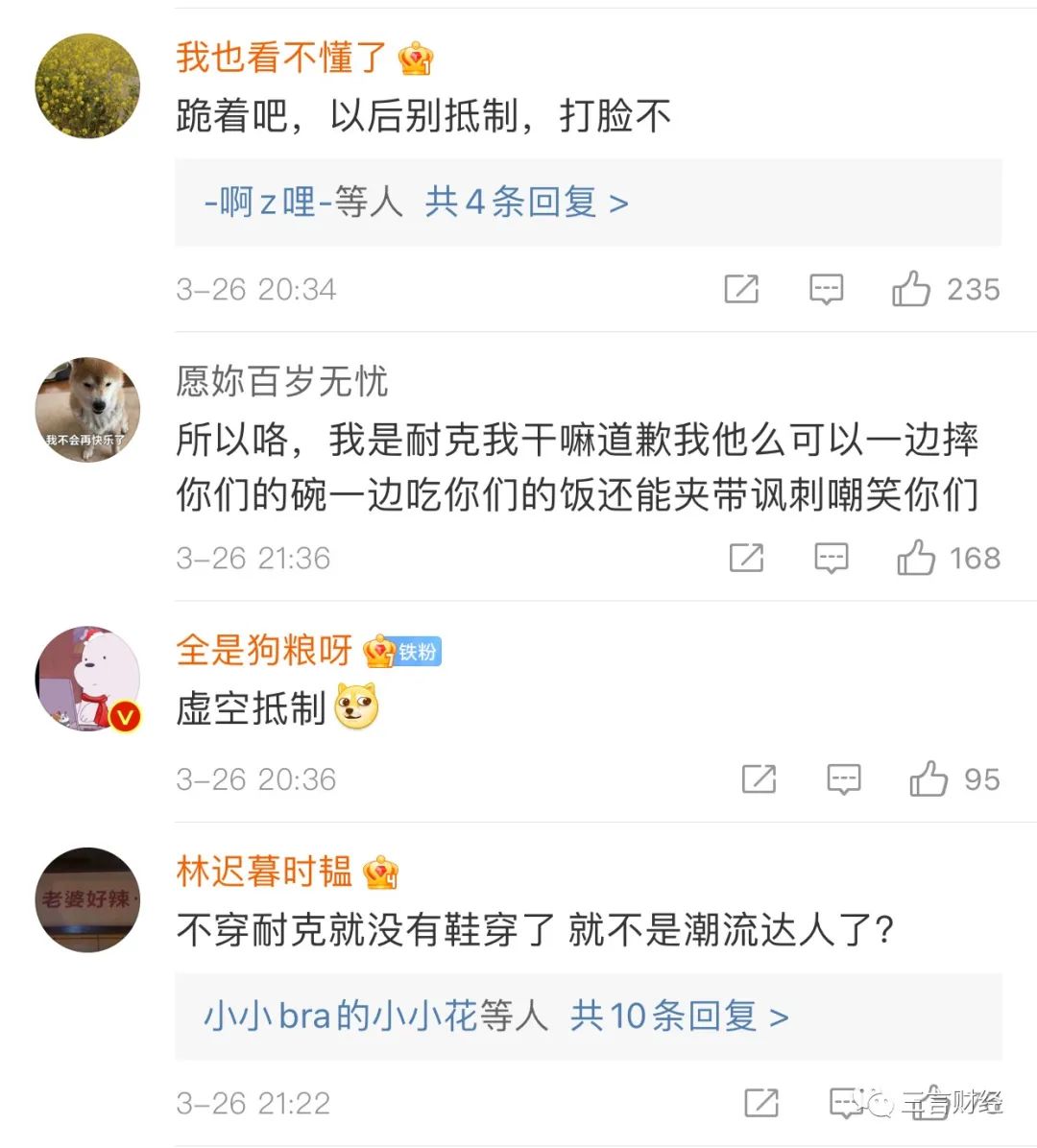The height and width of the screenshot is (1148, 1037).
Task: Expand the 10 replies from 小小bra的小小花 and others
Action: point(496,1016)
